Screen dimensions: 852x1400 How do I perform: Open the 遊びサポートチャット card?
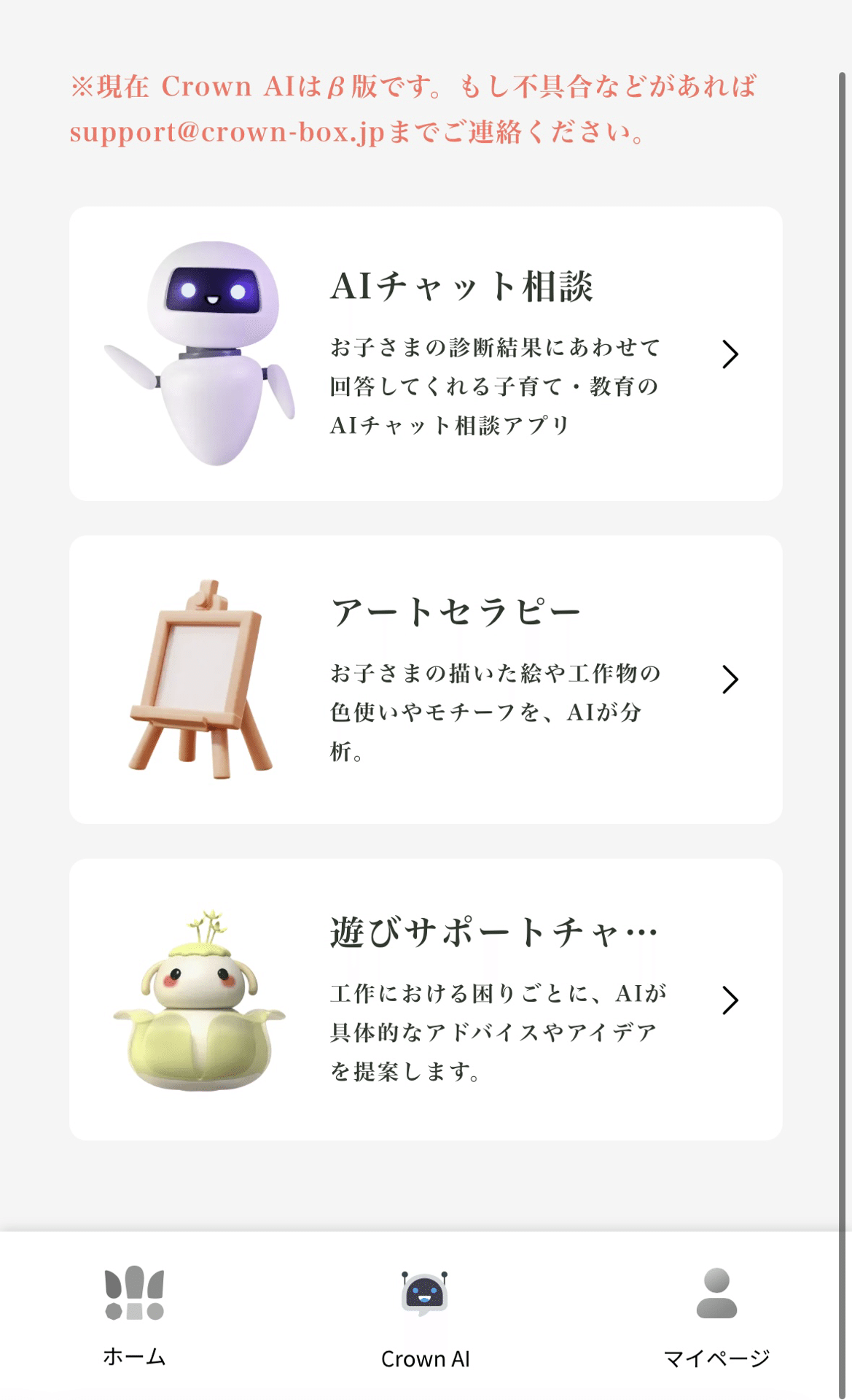pos(426,1000)
